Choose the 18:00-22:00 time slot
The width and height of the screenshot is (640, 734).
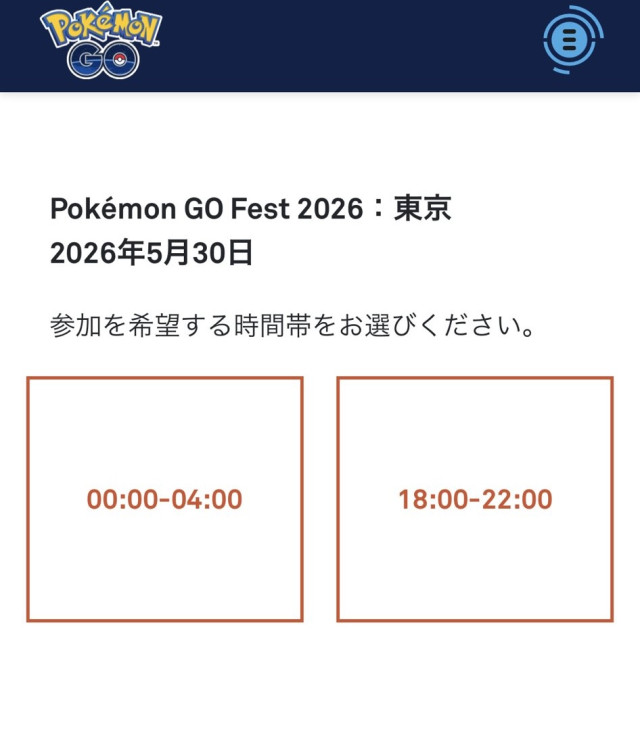(x=475, y=499)
